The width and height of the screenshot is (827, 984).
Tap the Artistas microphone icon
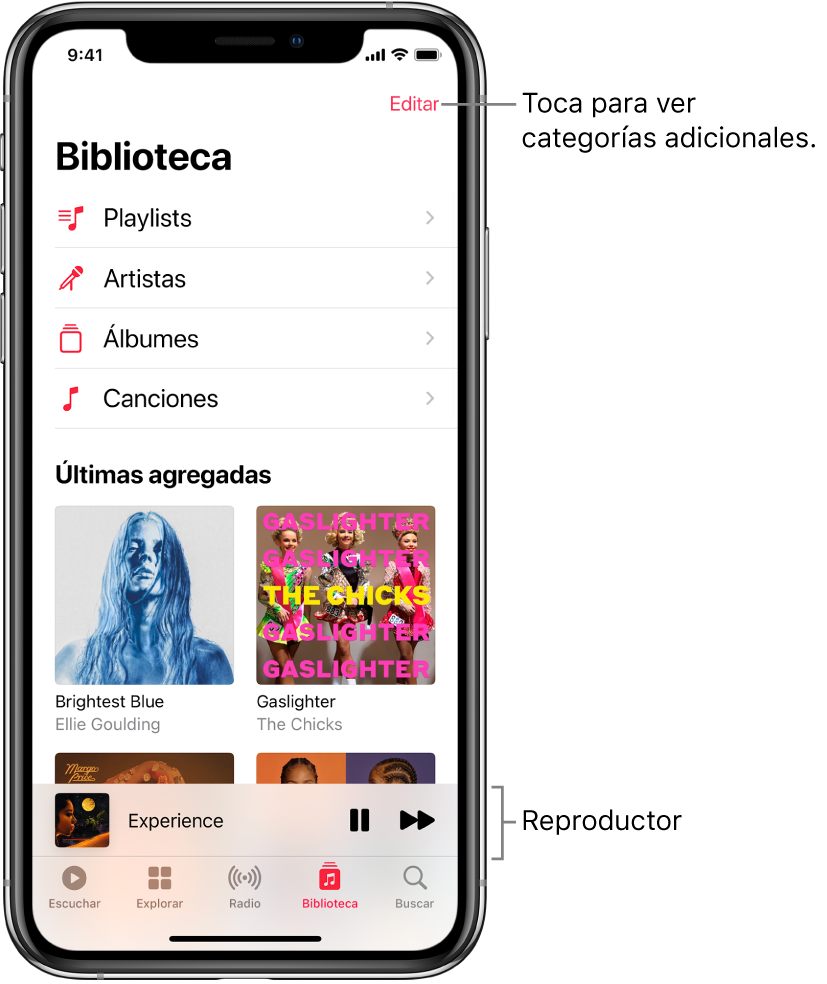pos(69,278)
